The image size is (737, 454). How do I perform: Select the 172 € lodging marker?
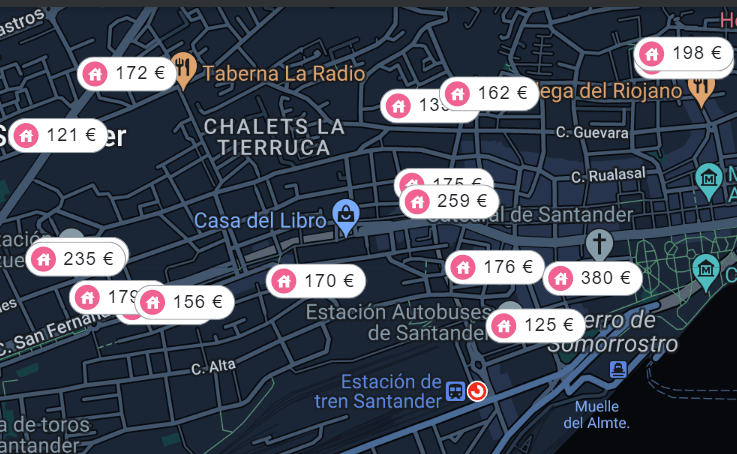[x=127, y=74]
